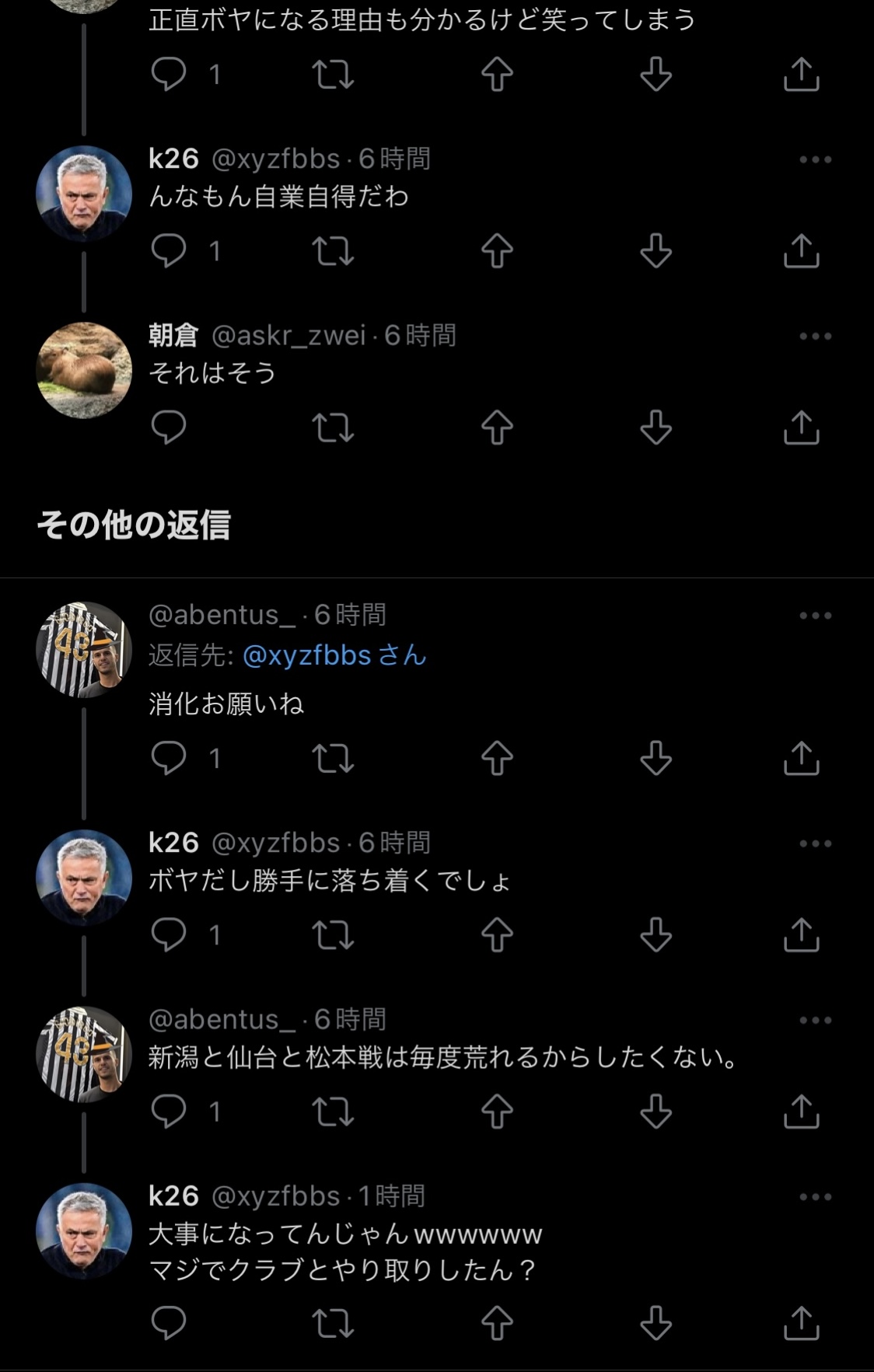View 朝倉's capybara profile picture
This screenshot has width=874, height=1372.
click(x=84, y=370)
